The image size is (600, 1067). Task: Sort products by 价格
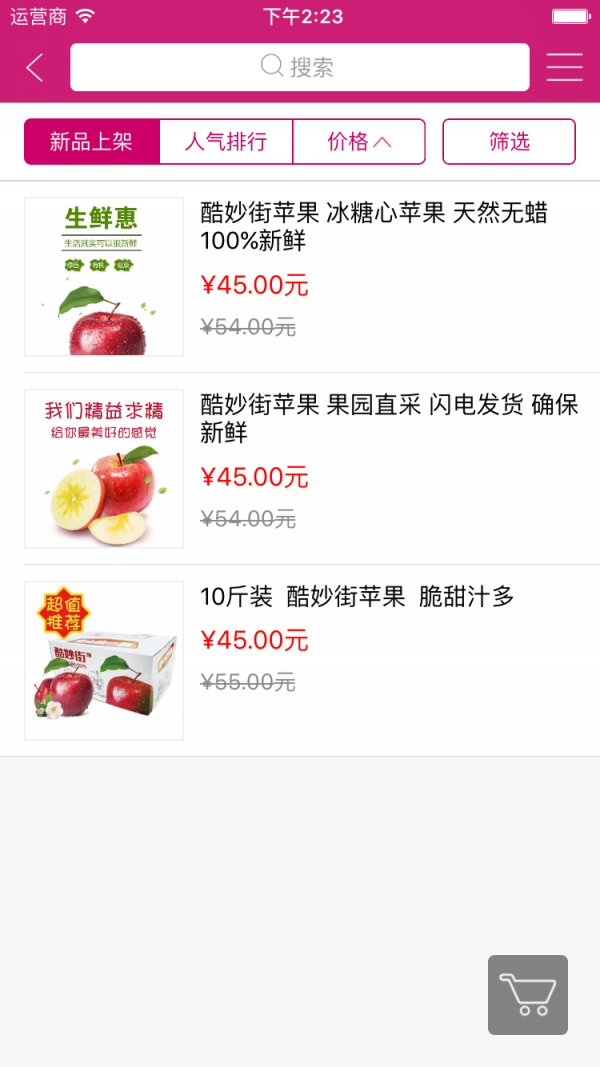[359, 142]
